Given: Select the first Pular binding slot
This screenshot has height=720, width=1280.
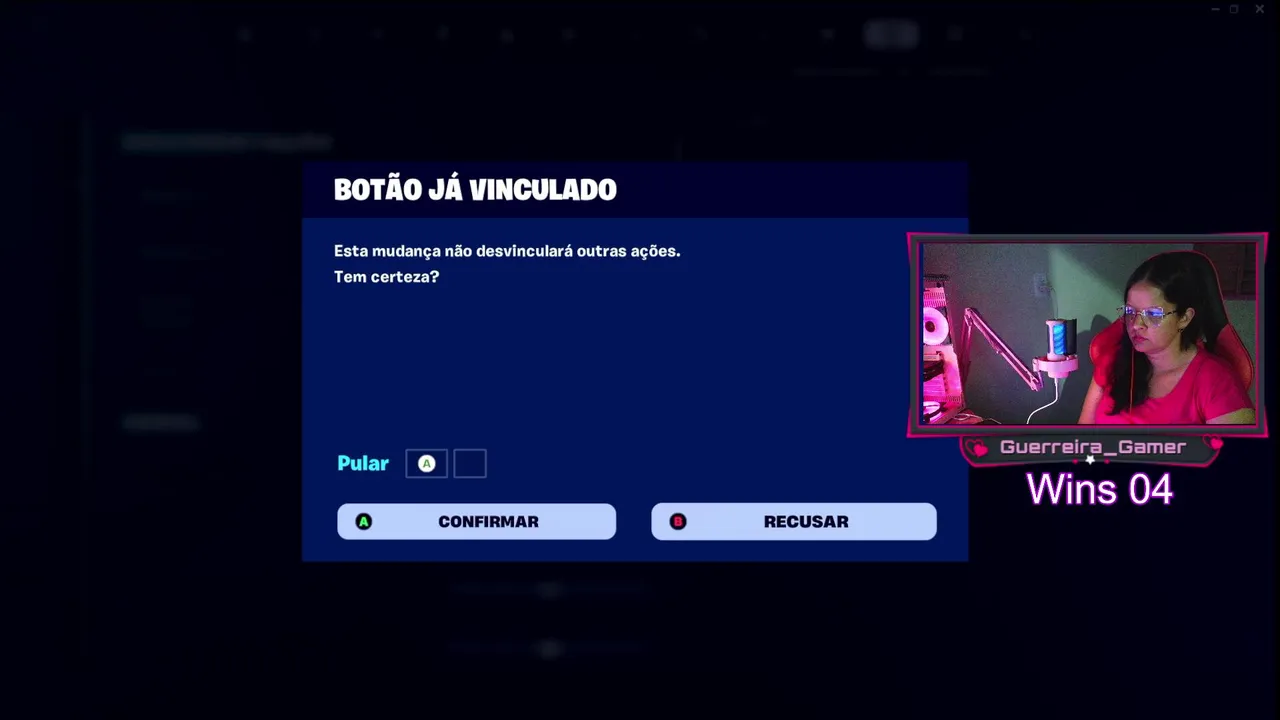Looking at the screenshot, I should point(426,463).
